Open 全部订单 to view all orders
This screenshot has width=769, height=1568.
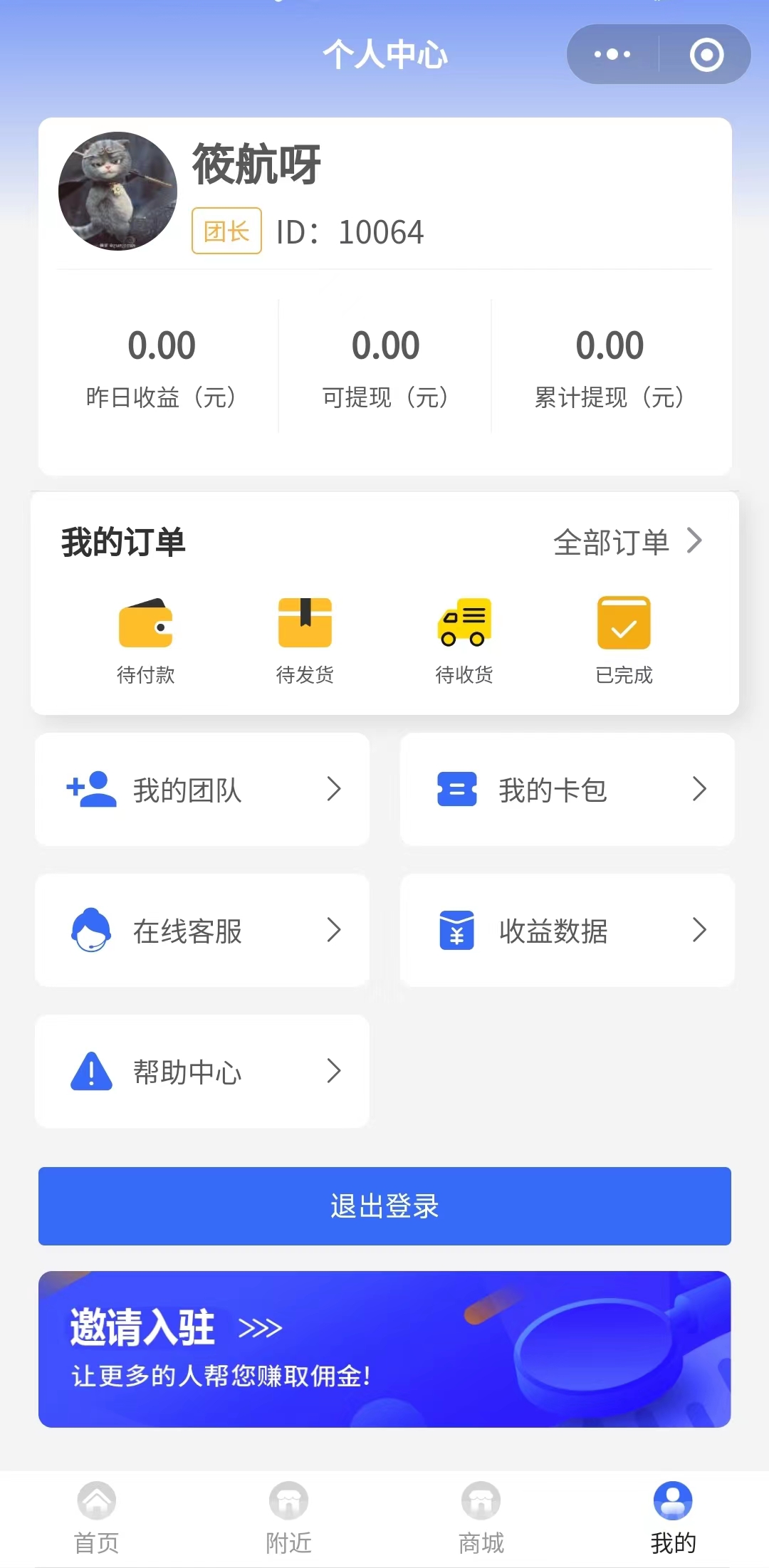point(627,542)
